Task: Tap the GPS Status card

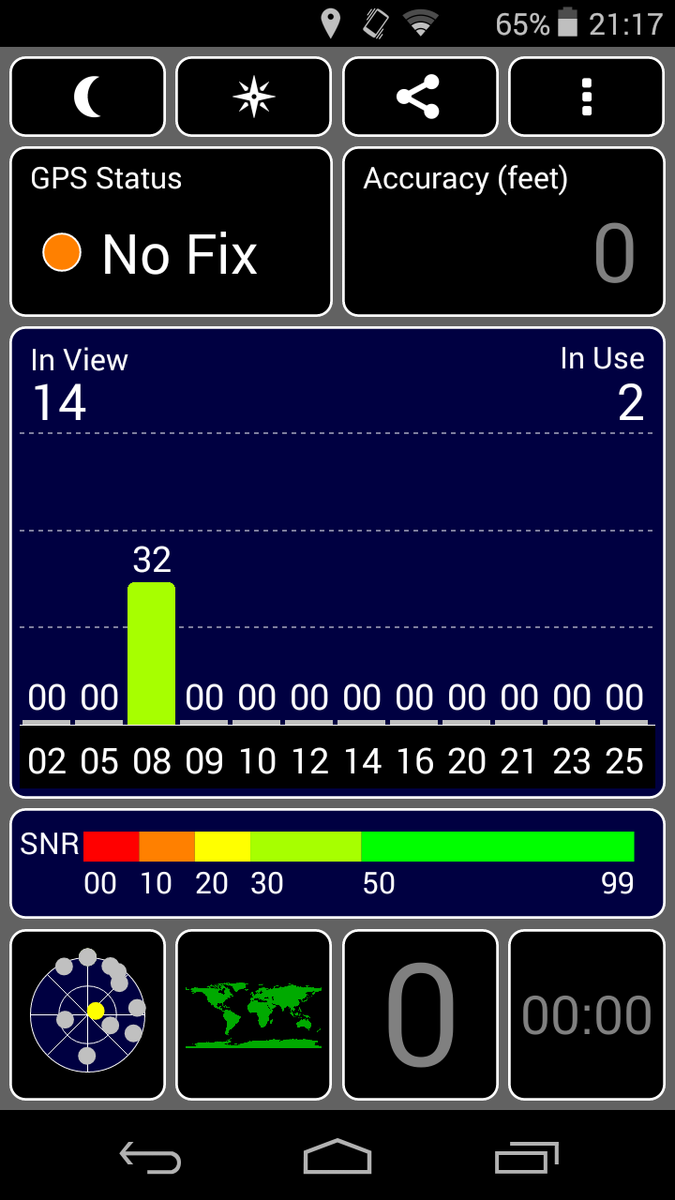Action: [x=171, y=232]
